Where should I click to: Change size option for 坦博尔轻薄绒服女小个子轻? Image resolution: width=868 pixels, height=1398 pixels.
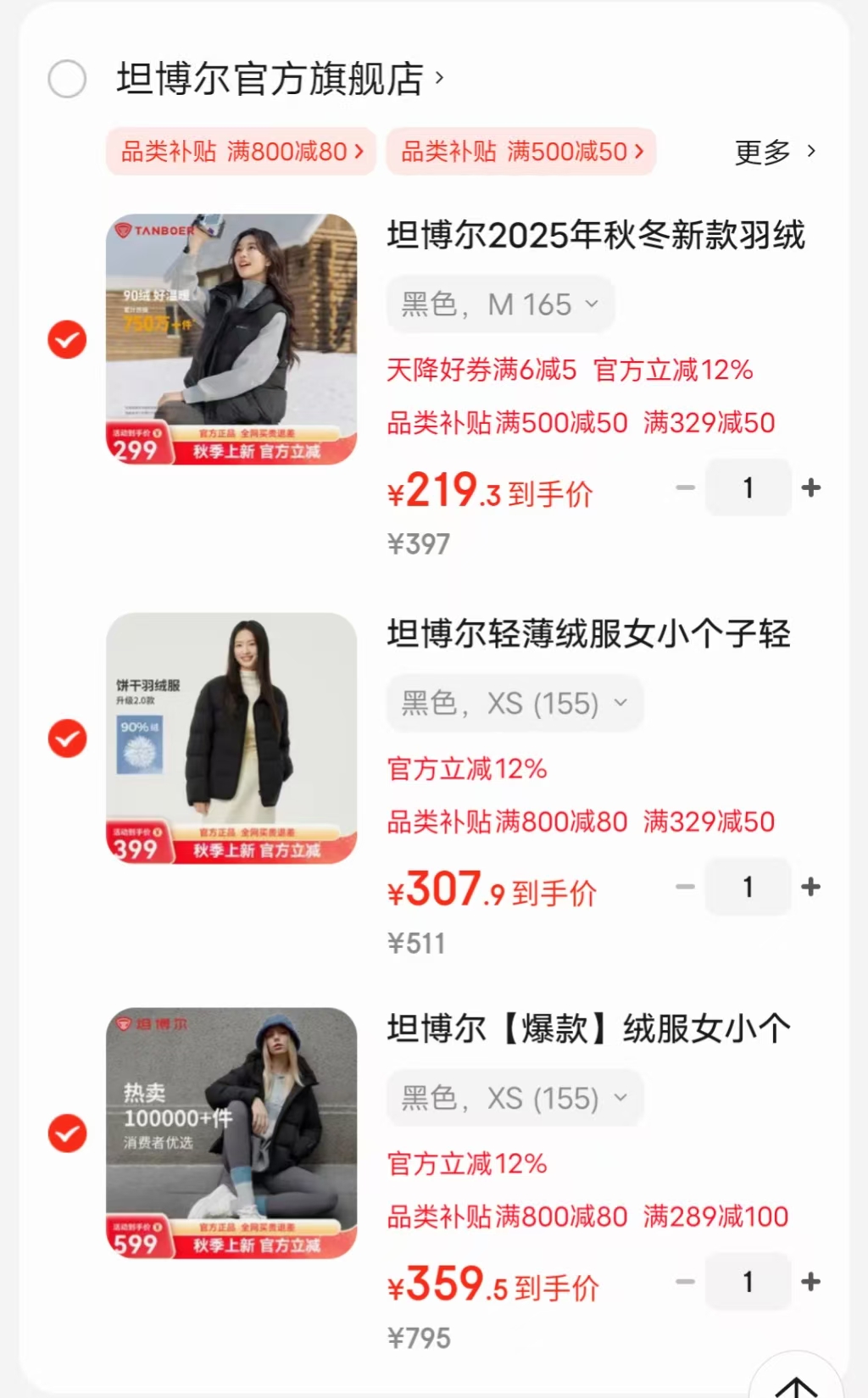pyautogui.click(x=515, y=703)
